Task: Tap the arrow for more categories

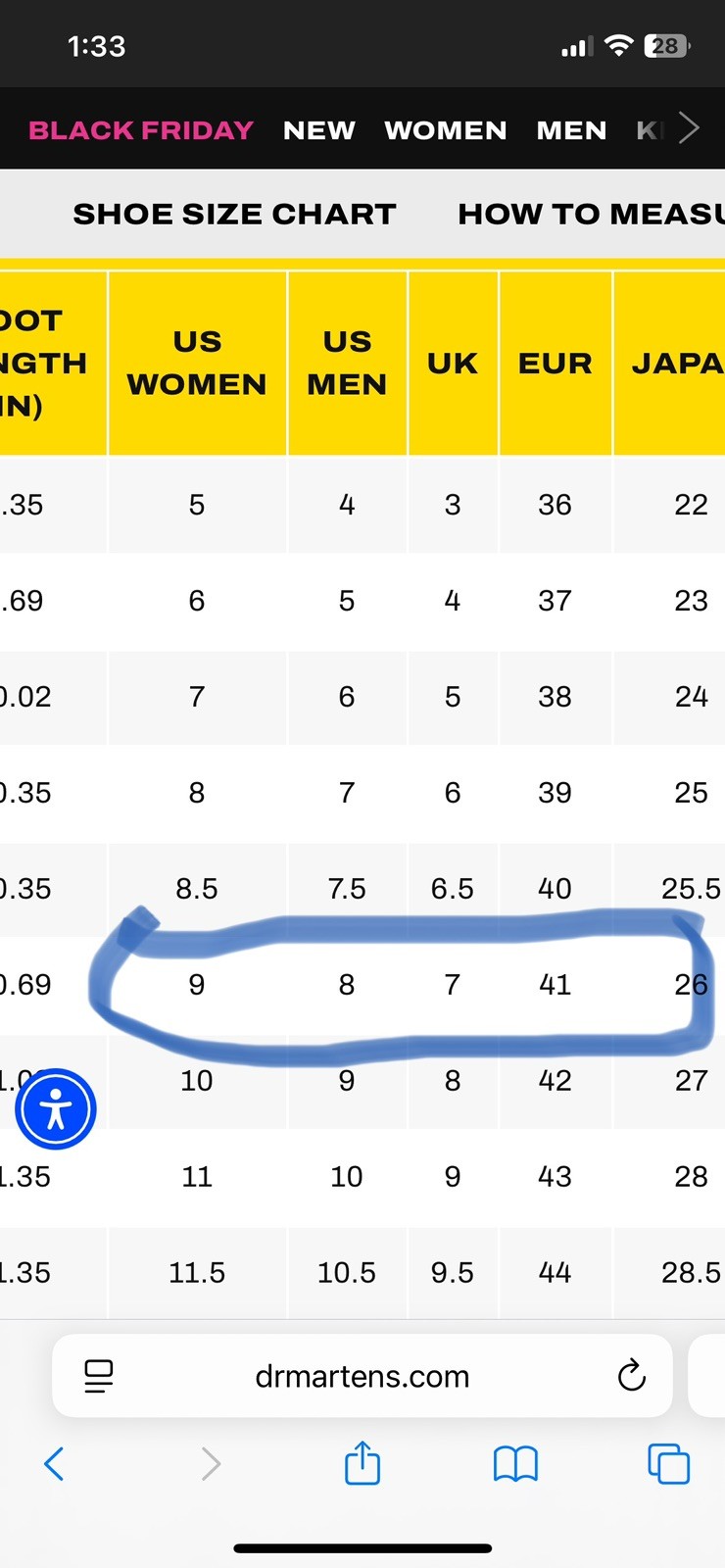Action: coord(690,128)
